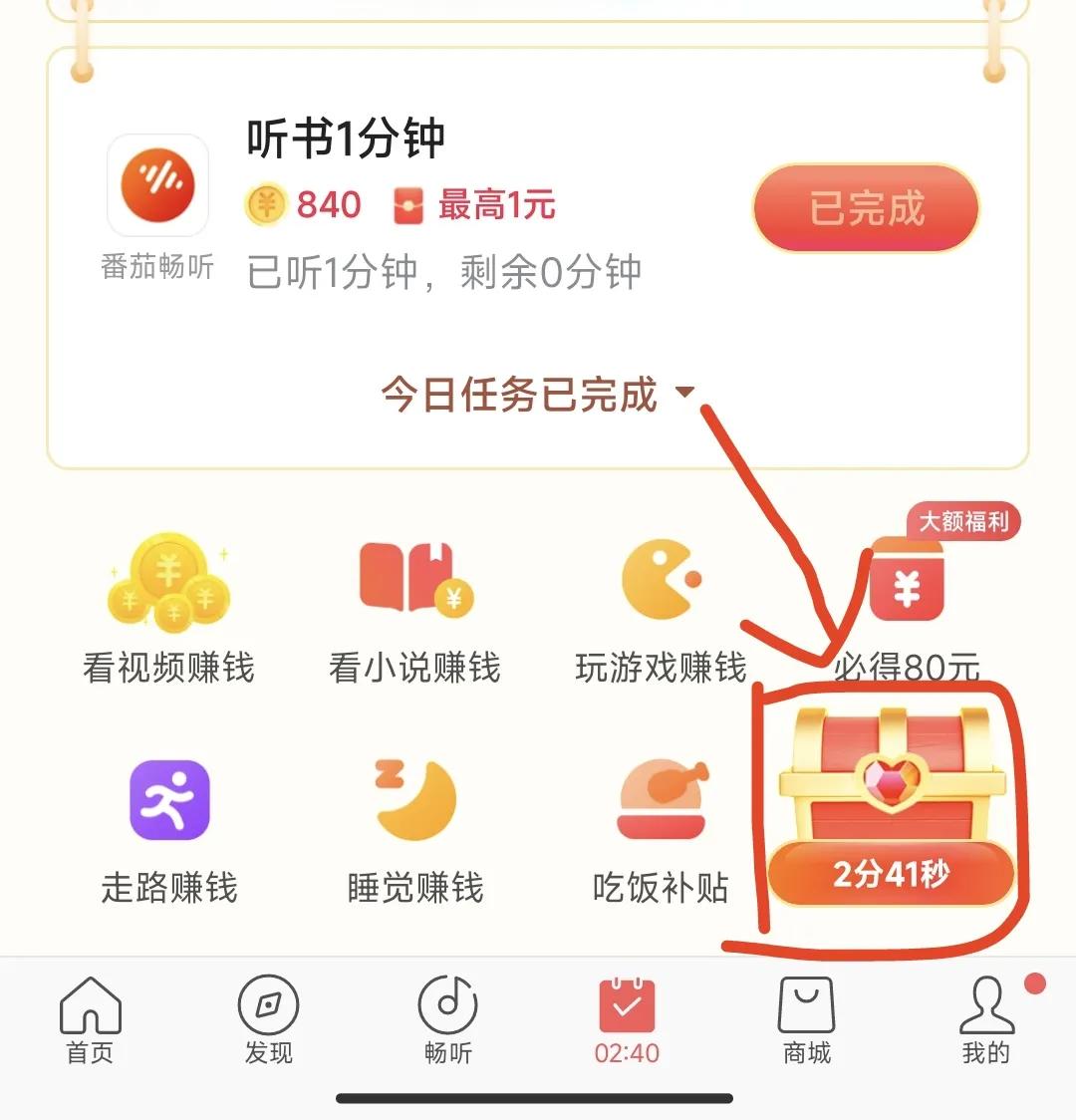Tap the 最高1元 red packet icon
Viewport: 1076px width, 1120px height.
pos(406,204)
